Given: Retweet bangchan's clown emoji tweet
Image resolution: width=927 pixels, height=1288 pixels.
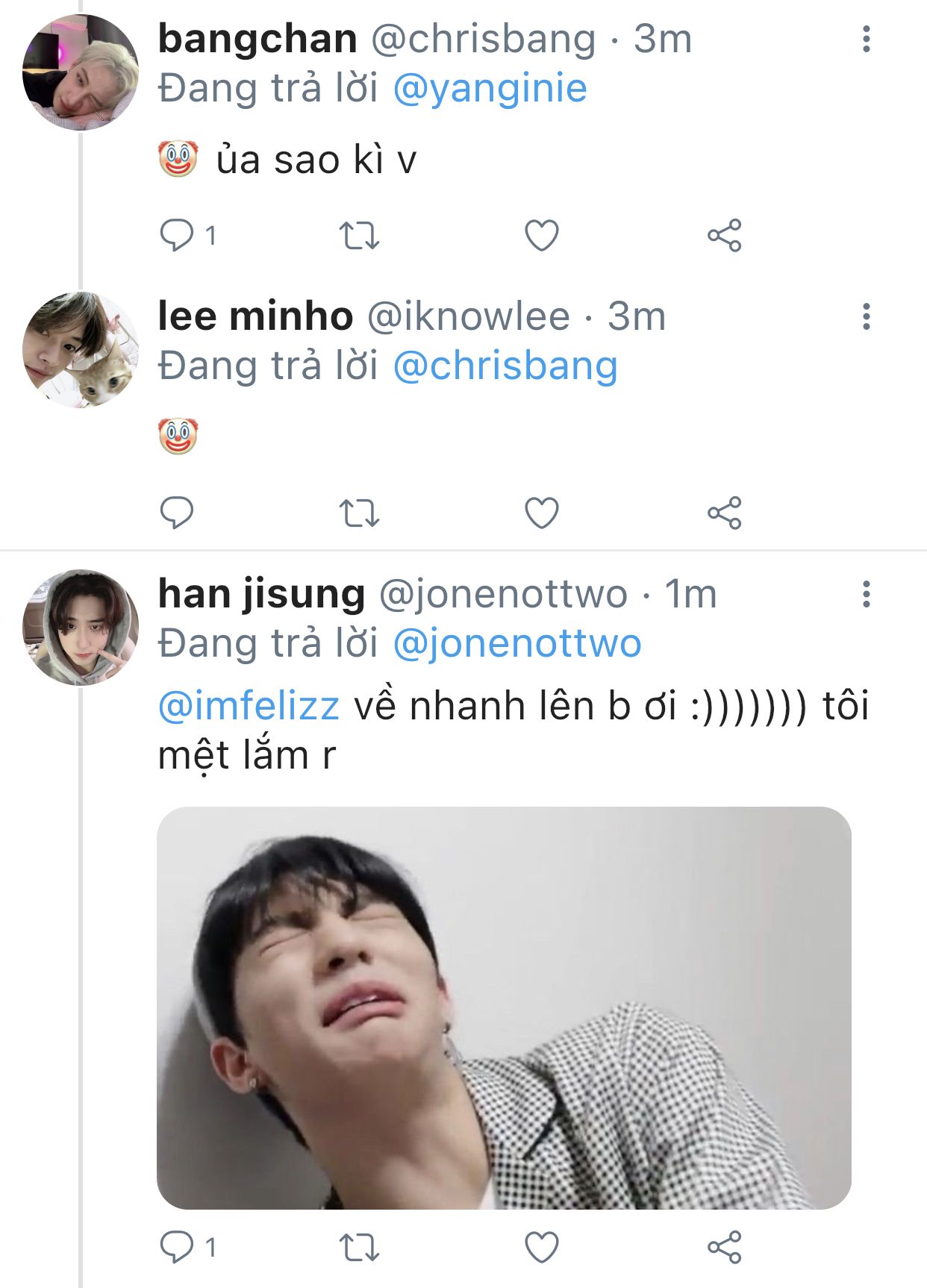Looking at the screenshot, I should [x=359, y=236].
